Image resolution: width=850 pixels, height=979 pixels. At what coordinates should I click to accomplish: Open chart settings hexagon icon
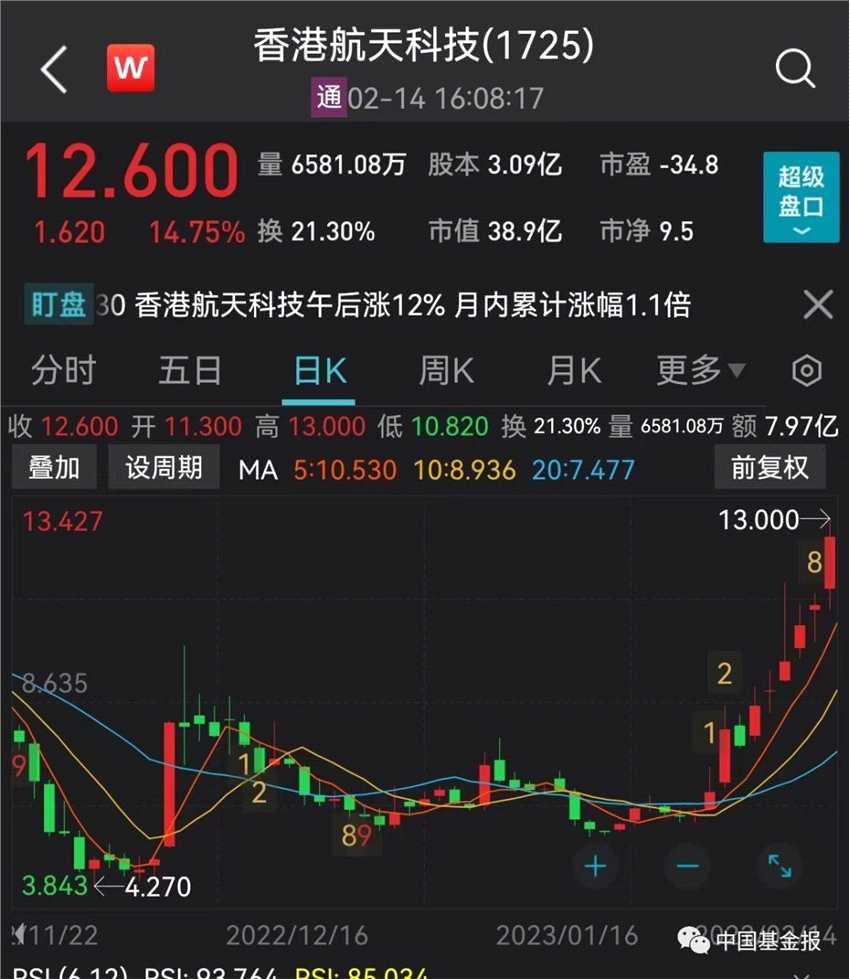[x=806, y=371]
